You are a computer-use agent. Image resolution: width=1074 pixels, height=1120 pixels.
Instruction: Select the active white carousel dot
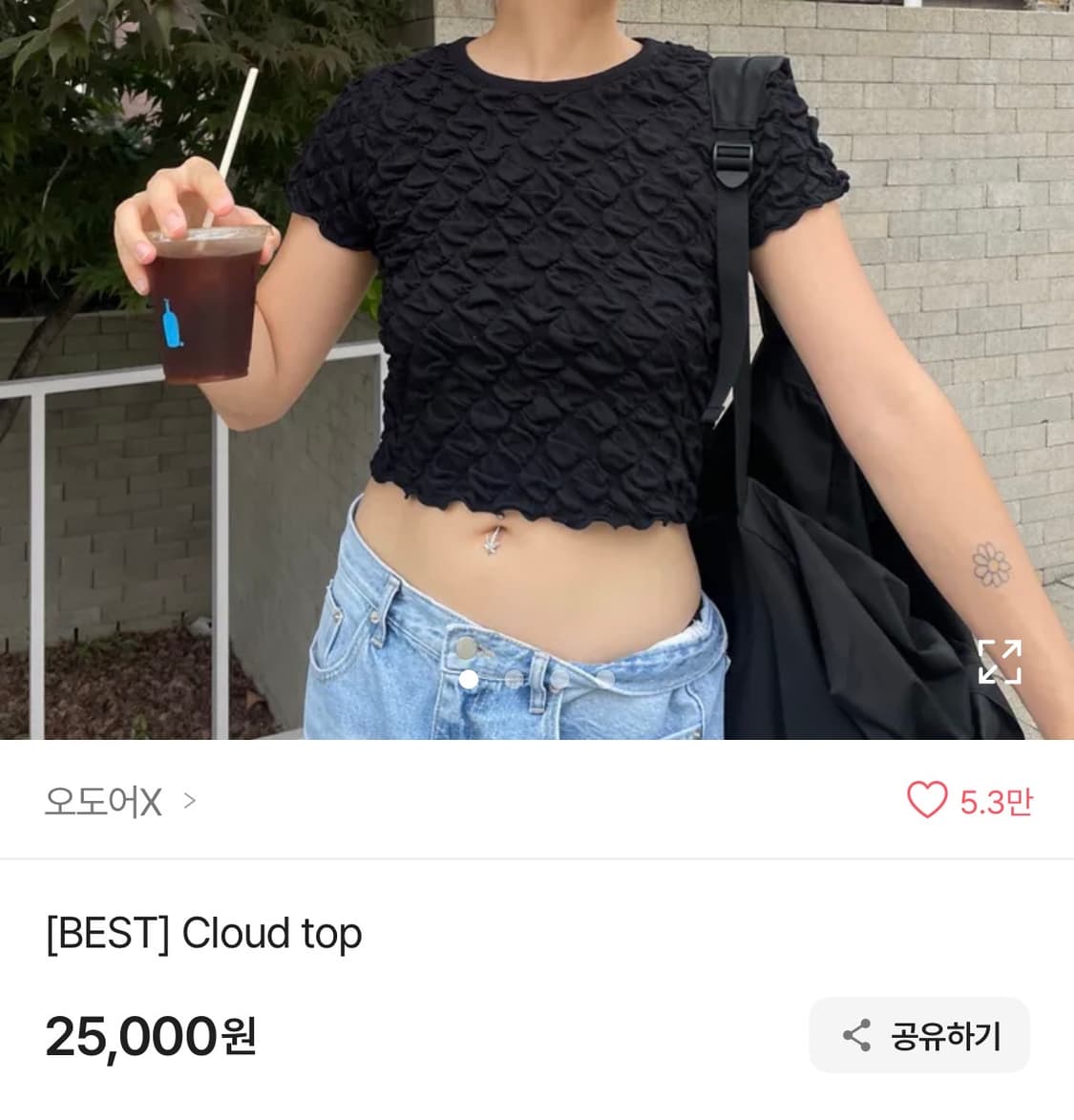[468, 681]
